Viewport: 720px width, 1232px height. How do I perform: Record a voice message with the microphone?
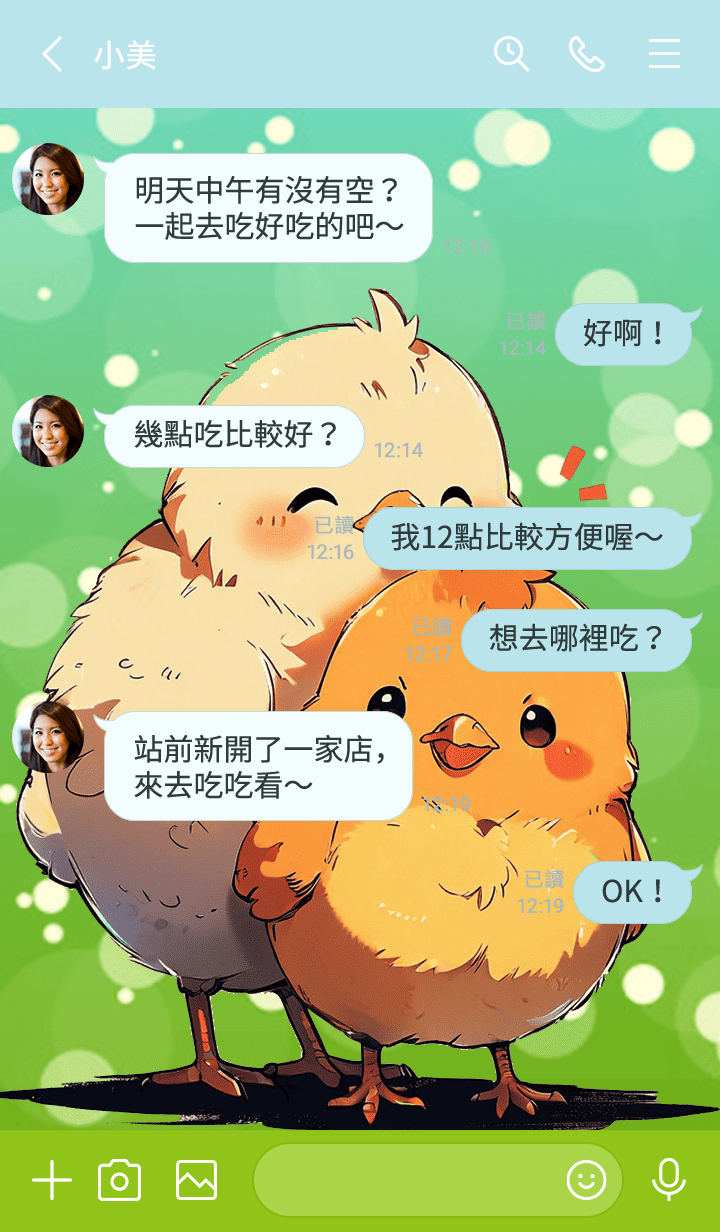pos(668,1181)
